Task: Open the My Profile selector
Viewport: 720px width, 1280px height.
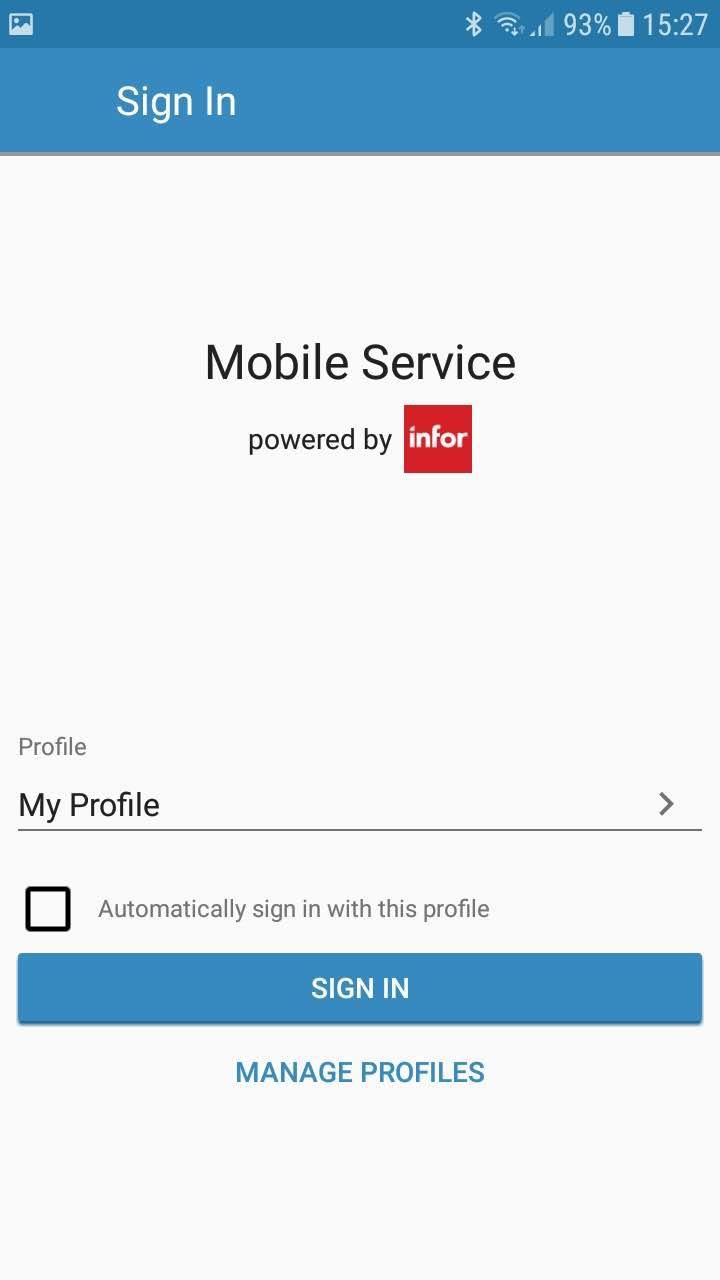Action: pos(359,805)
